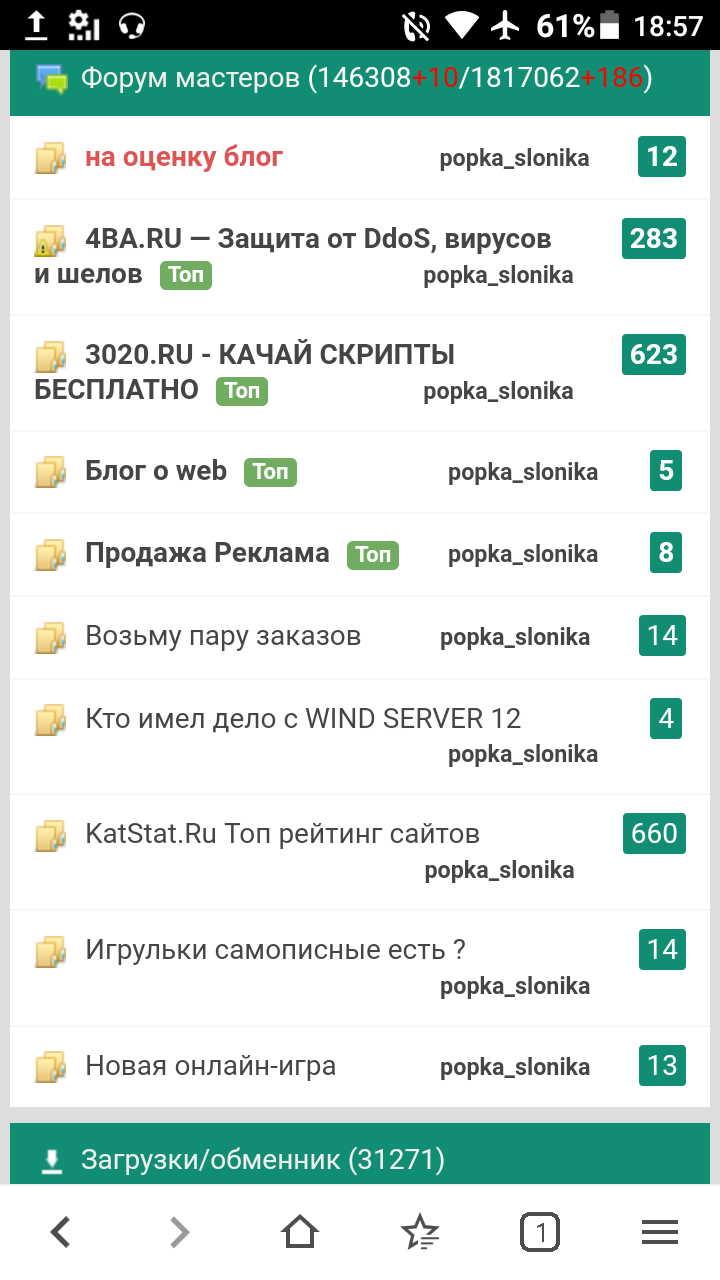Open the browser home page
Screen dimensions: 720x1280
coord(300,1232)
